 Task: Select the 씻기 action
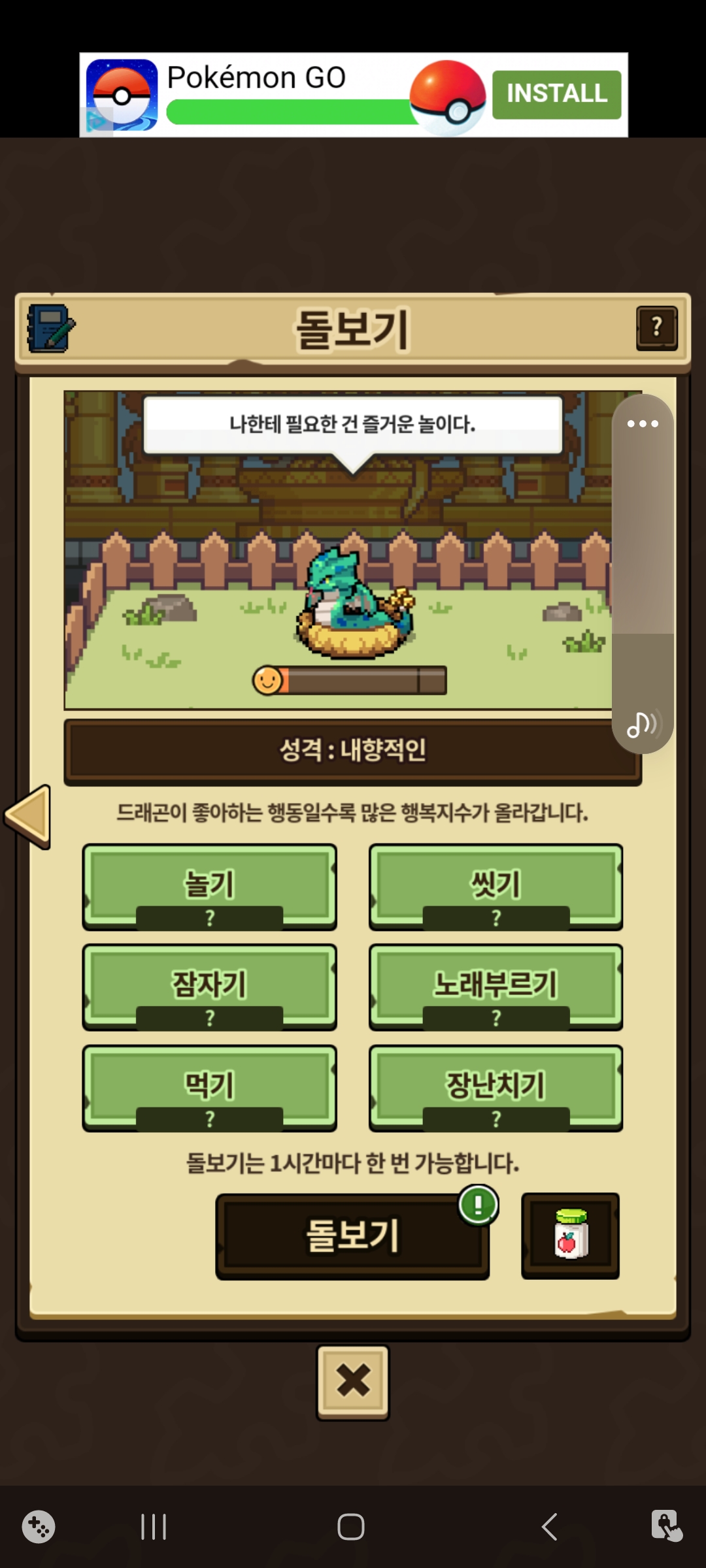pyautogui.click(x=496, y=887)
